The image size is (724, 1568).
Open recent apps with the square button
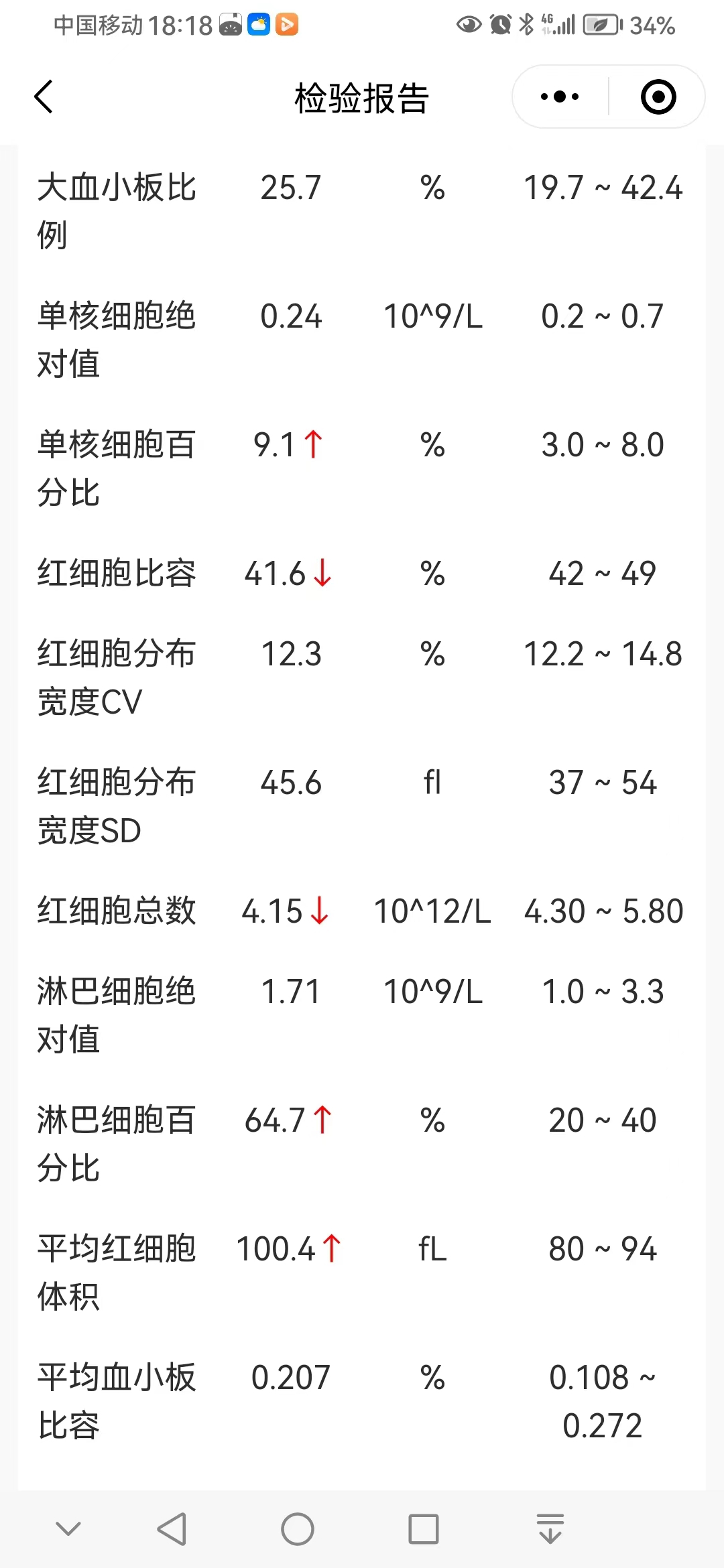(424, 1529)
